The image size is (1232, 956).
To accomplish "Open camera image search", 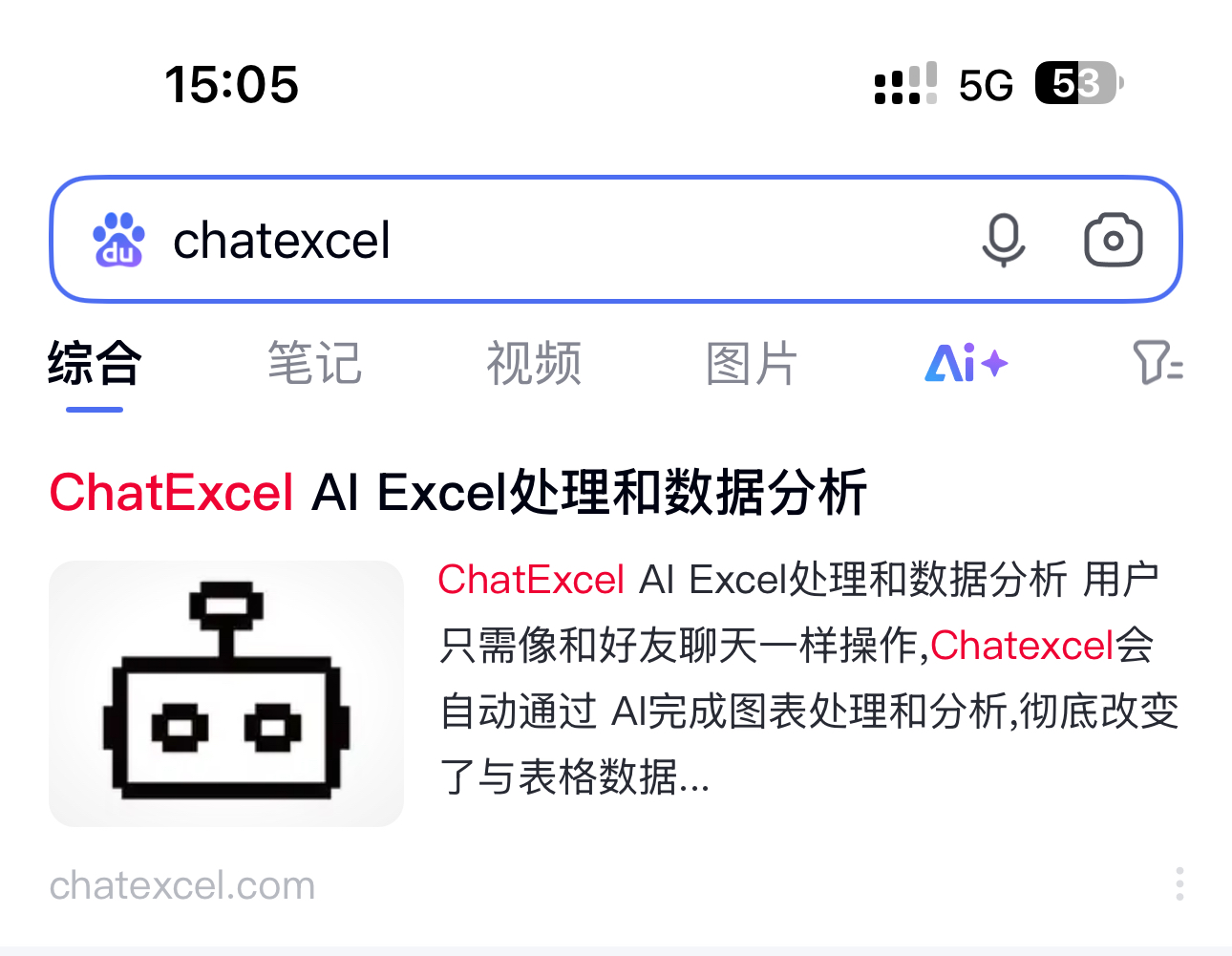I will (x=1113, y=241).
